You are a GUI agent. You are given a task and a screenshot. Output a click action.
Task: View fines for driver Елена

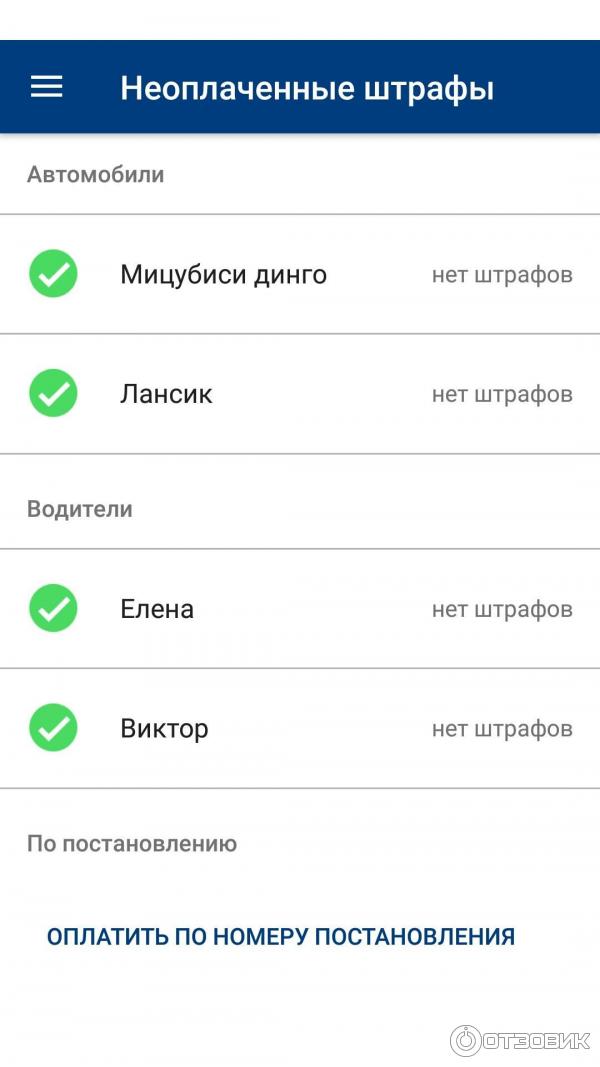click(x=300, y=609)
